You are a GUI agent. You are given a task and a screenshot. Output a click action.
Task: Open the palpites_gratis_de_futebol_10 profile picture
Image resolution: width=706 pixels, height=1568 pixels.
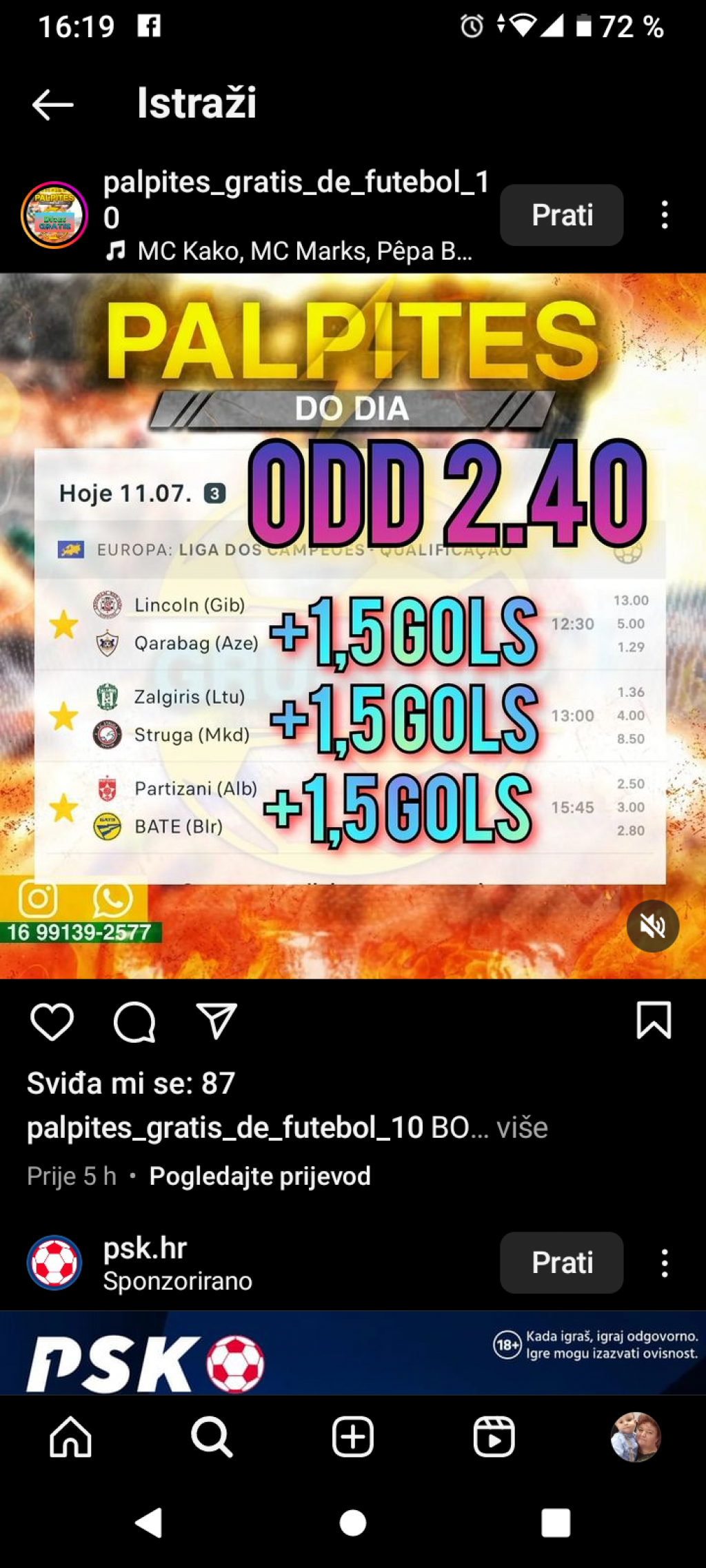54,215
